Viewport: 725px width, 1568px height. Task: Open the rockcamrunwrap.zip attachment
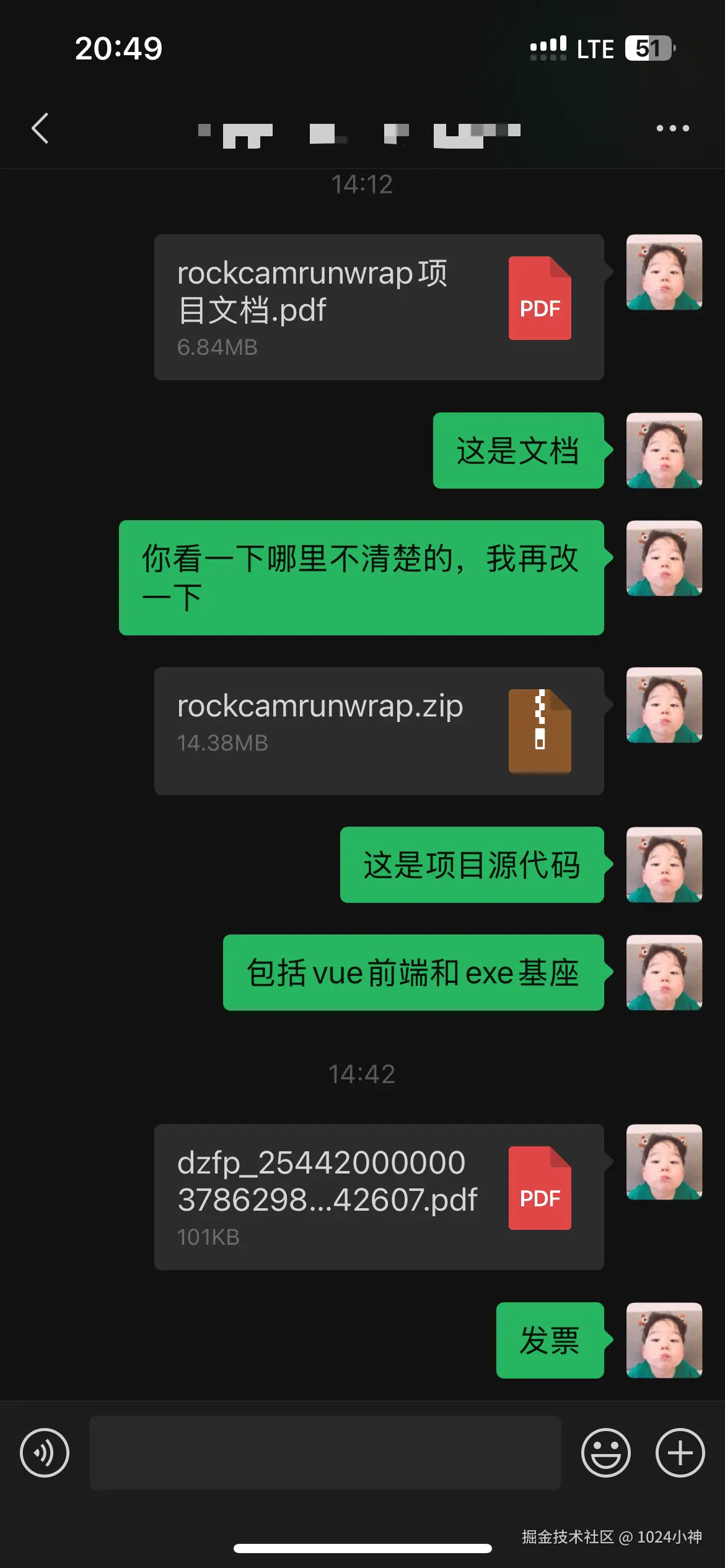click(x=379, y=731)
